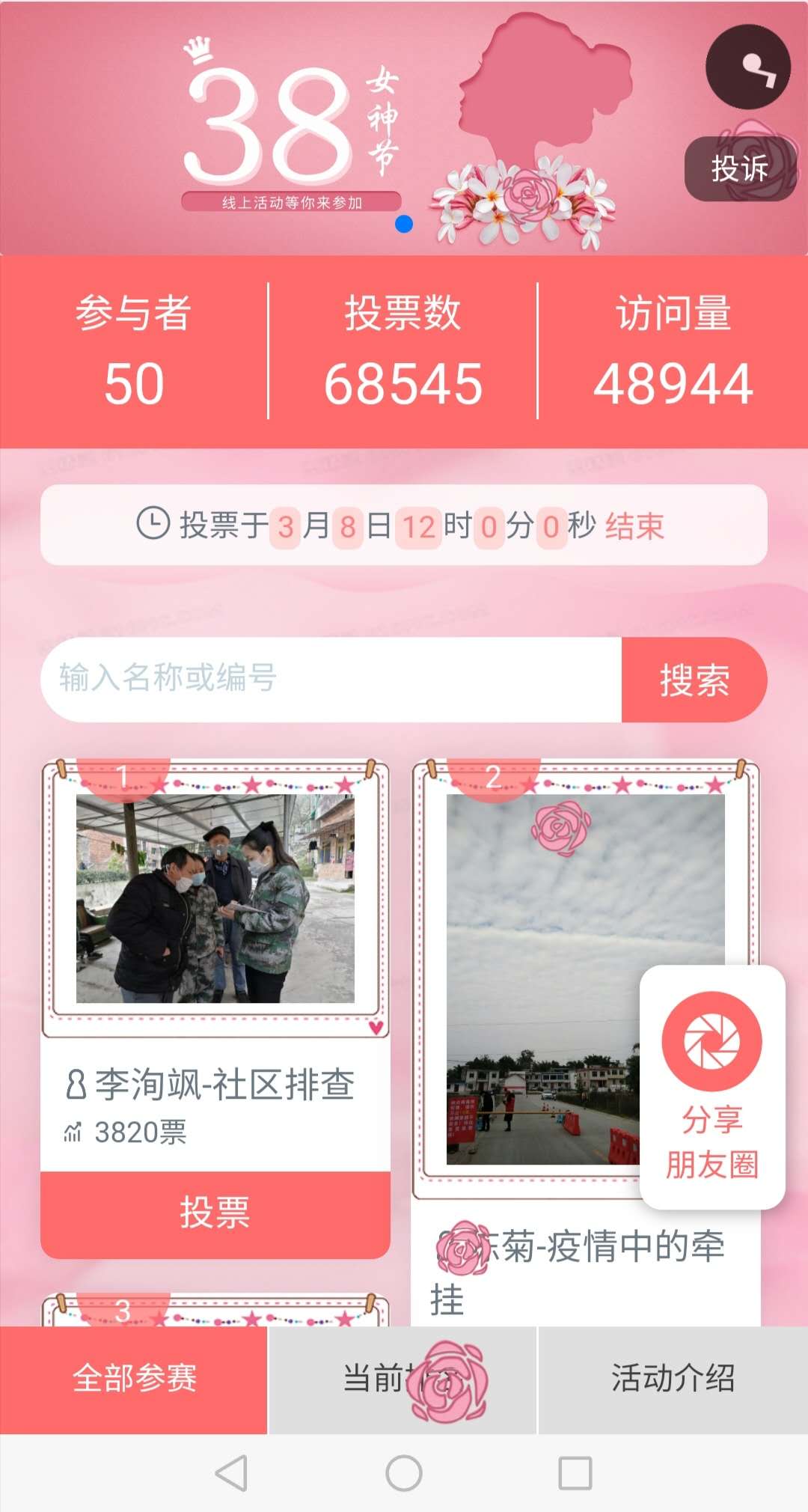This screenshot has height=1512, width=808.
Task: Tap the 搜索 search button
Action: tap(694, 679)
